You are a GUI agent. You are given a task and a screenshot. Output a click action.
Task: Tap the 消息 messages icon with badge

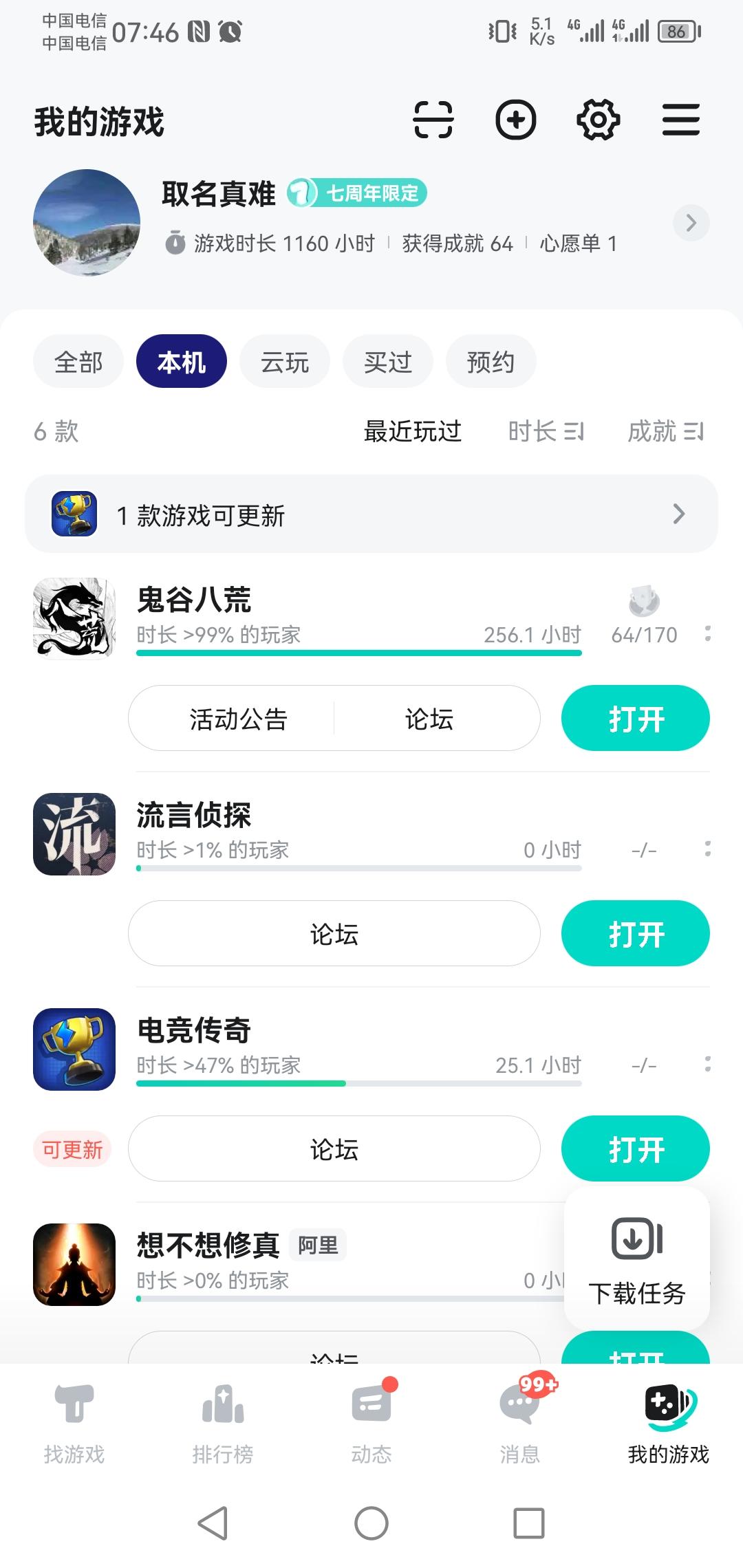click(x=519, y=1406)
